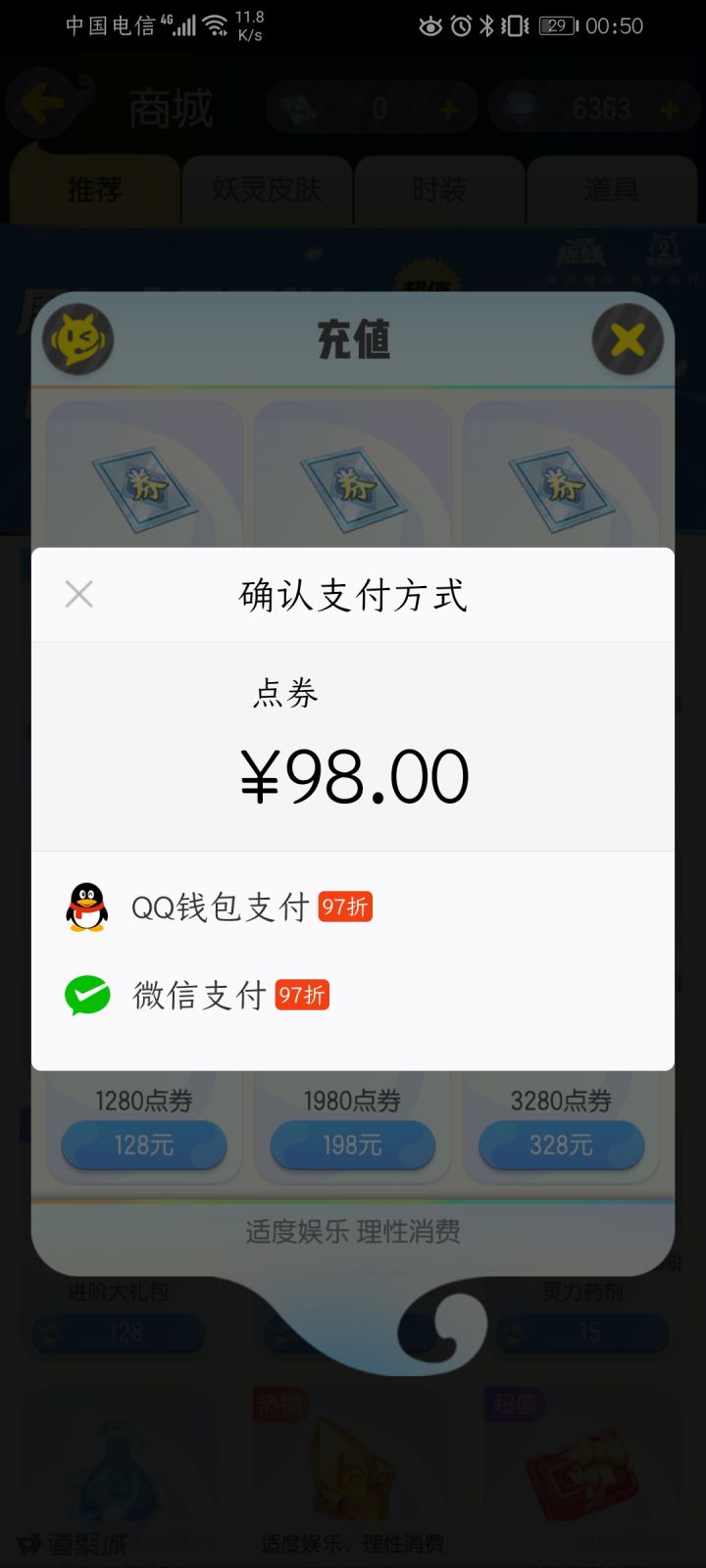This screenshot has height=1568, width=706.
Task: Tap the 97折 badge next to QQ钱包支付
Action: coord(345,906)
